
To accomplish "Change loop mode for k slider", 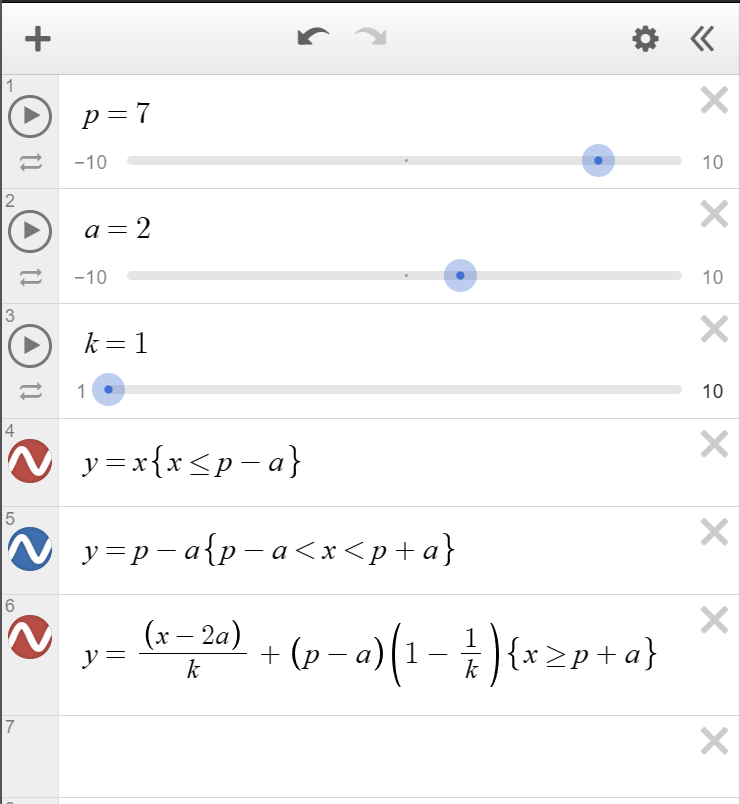I will (x=31, y=391).
